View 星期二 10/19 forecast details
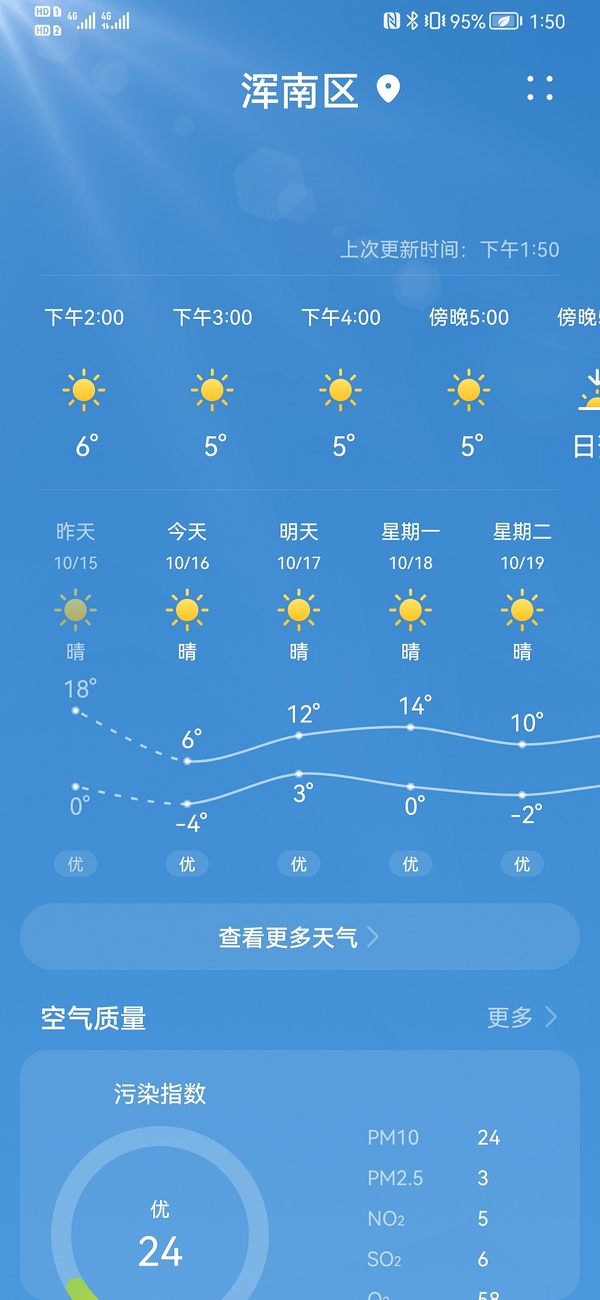Screen dimensions: 600x1300 pyautogui.click(x=522, y=590)
